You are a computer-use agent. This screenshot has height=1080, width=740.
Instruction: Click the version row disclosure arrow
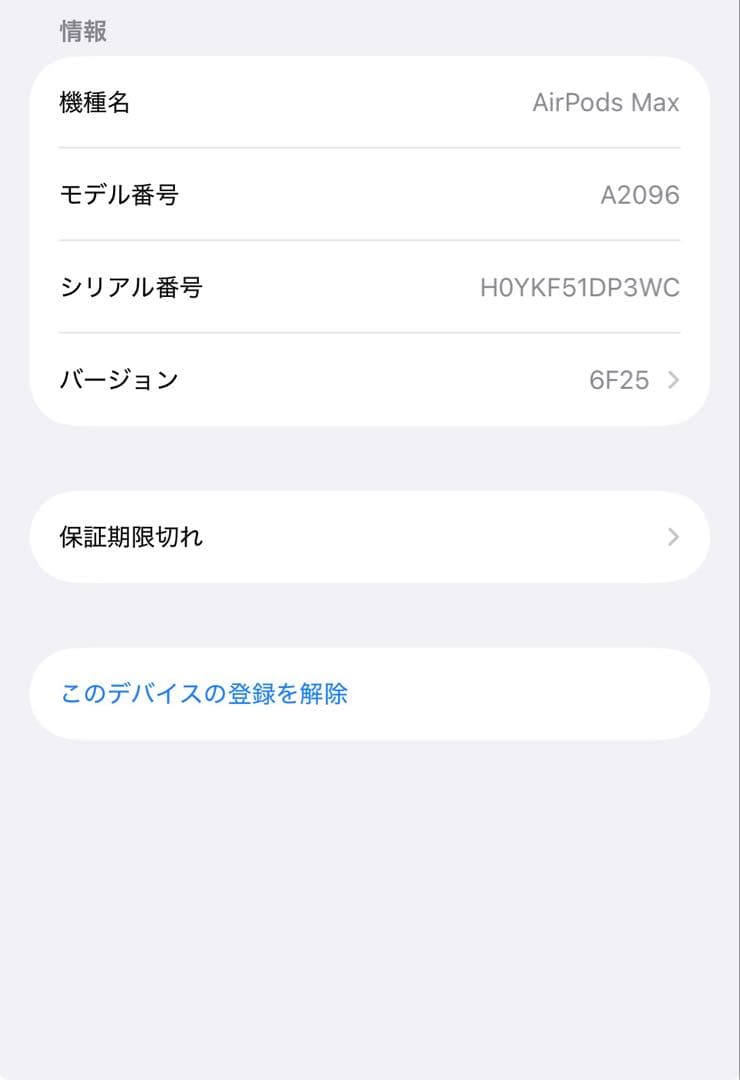coord(671,380)
